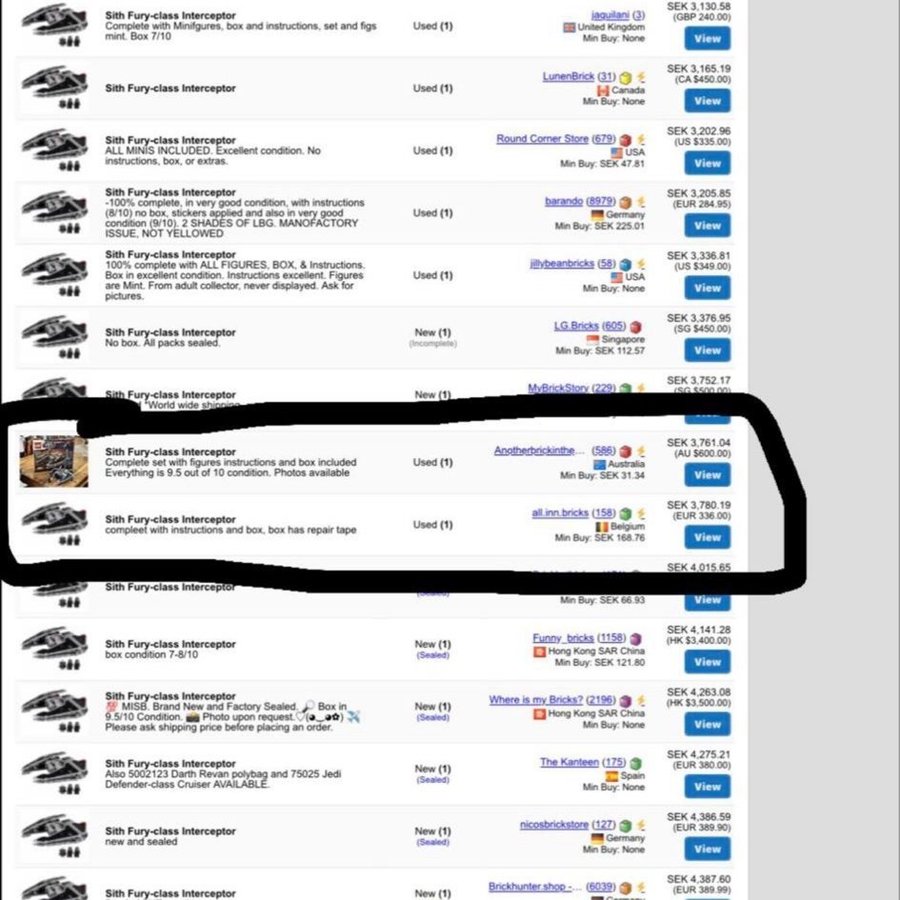900x900 pixels.
Task: Tap View for Round Corner Store listing
Action: (x=707, y=162)
